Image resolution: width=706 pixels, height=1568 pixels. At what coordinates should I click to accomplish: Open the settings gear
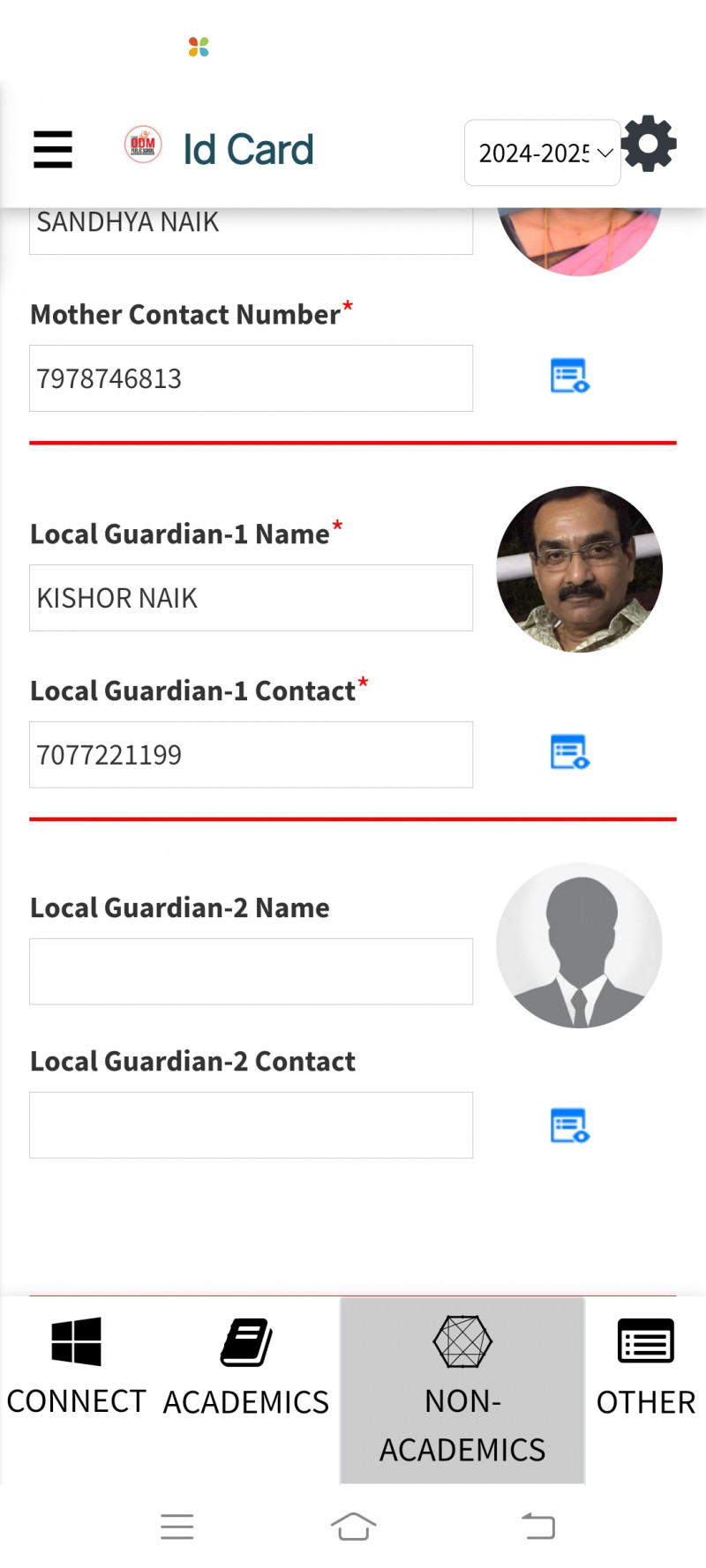(x=649, y=144)
